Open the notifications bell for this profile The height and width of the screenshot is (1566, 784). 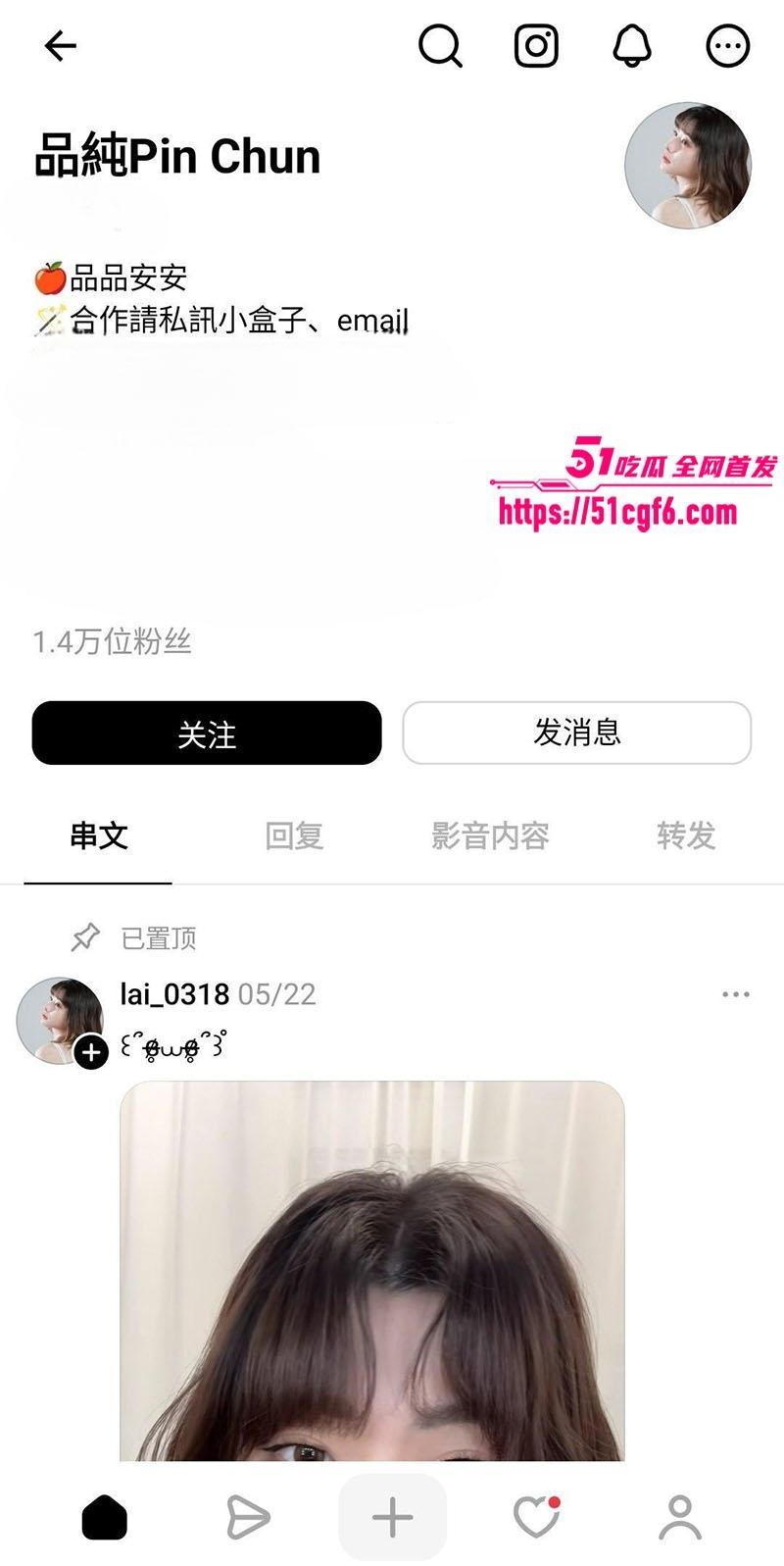coord(632,45)
